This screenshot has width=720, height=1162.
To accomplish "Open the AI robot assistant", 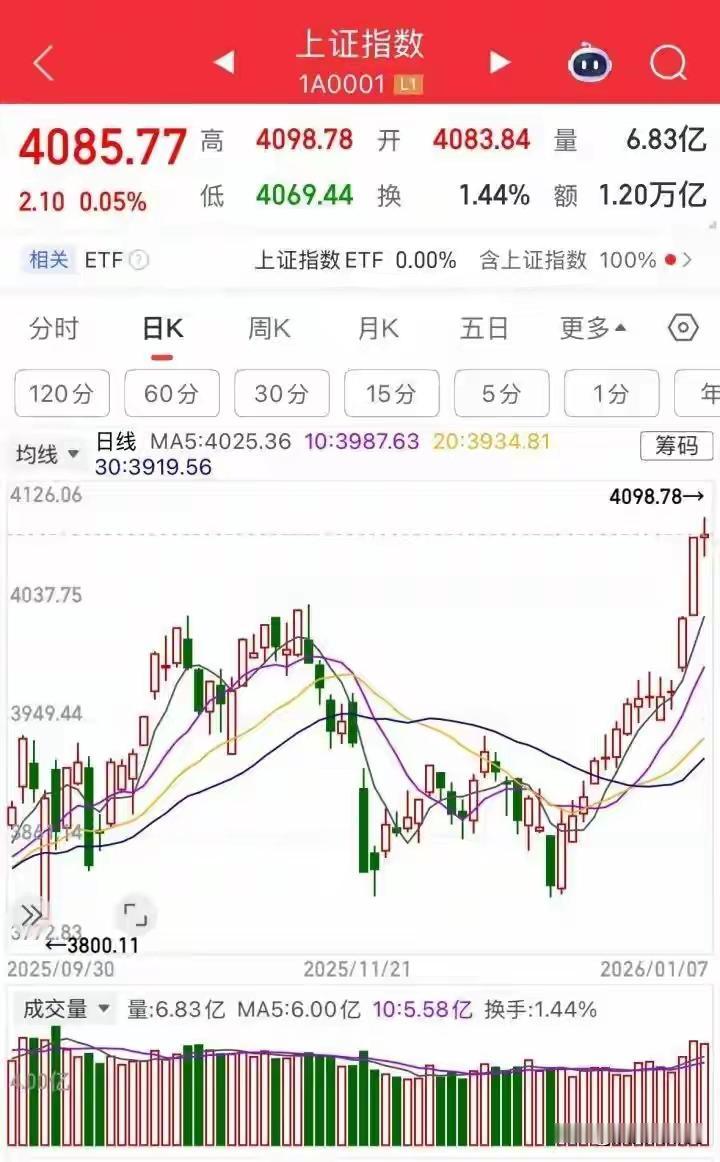I will pyautogui.click(x=589, y=63).
